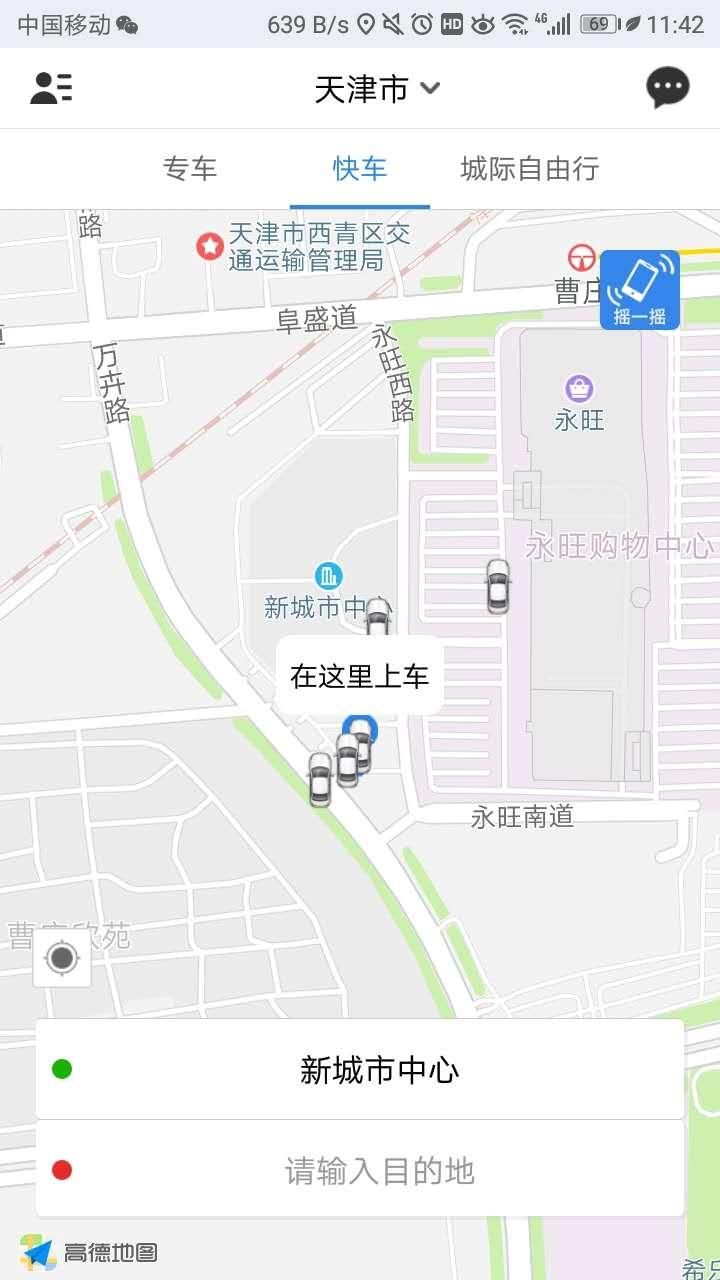Tap the GPS locate-me button

pyautogui.click(x=61, y=958)
